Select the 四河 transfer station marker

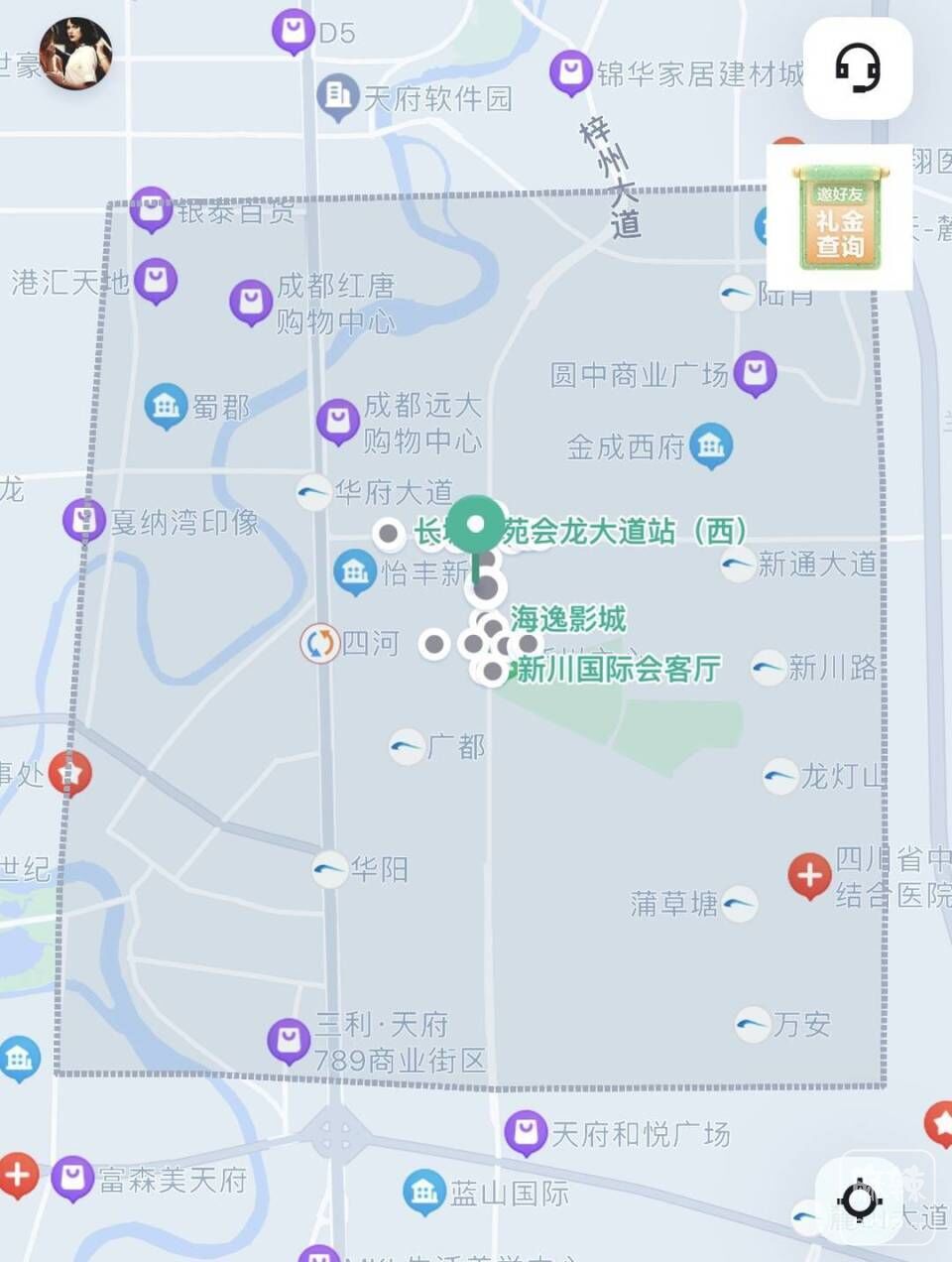coord(320,643)
